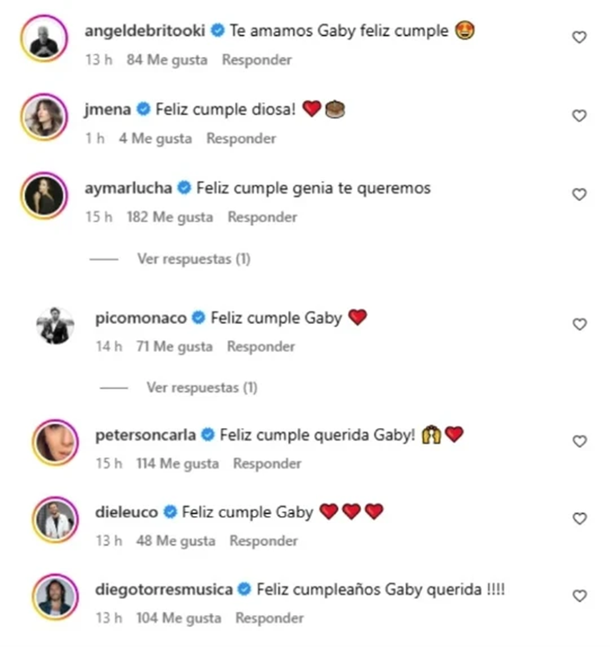Screen dimensions: 610x647
Task: Like picomonaco's comment
Action: (x=578, y=325)
